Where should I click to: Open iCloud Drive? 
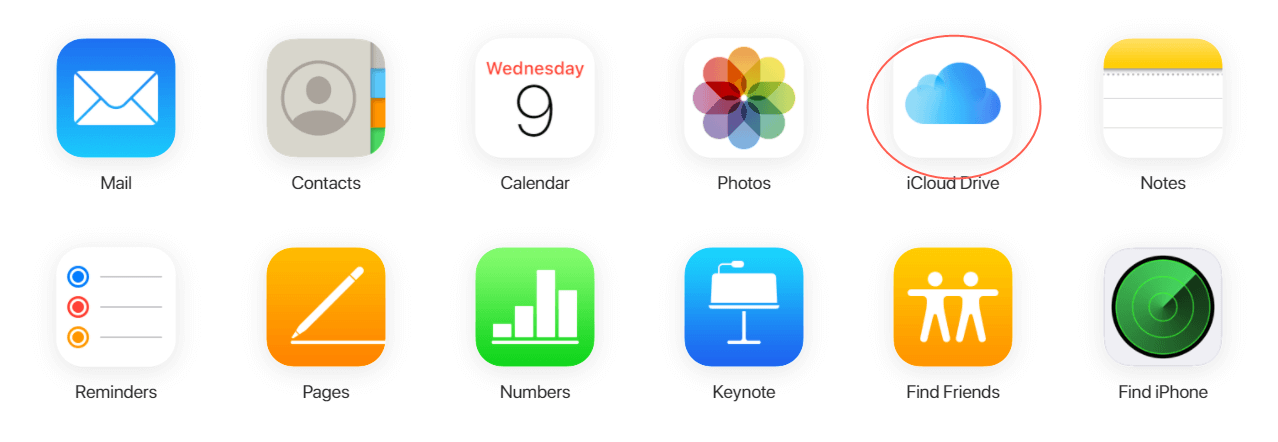[952, 100]
